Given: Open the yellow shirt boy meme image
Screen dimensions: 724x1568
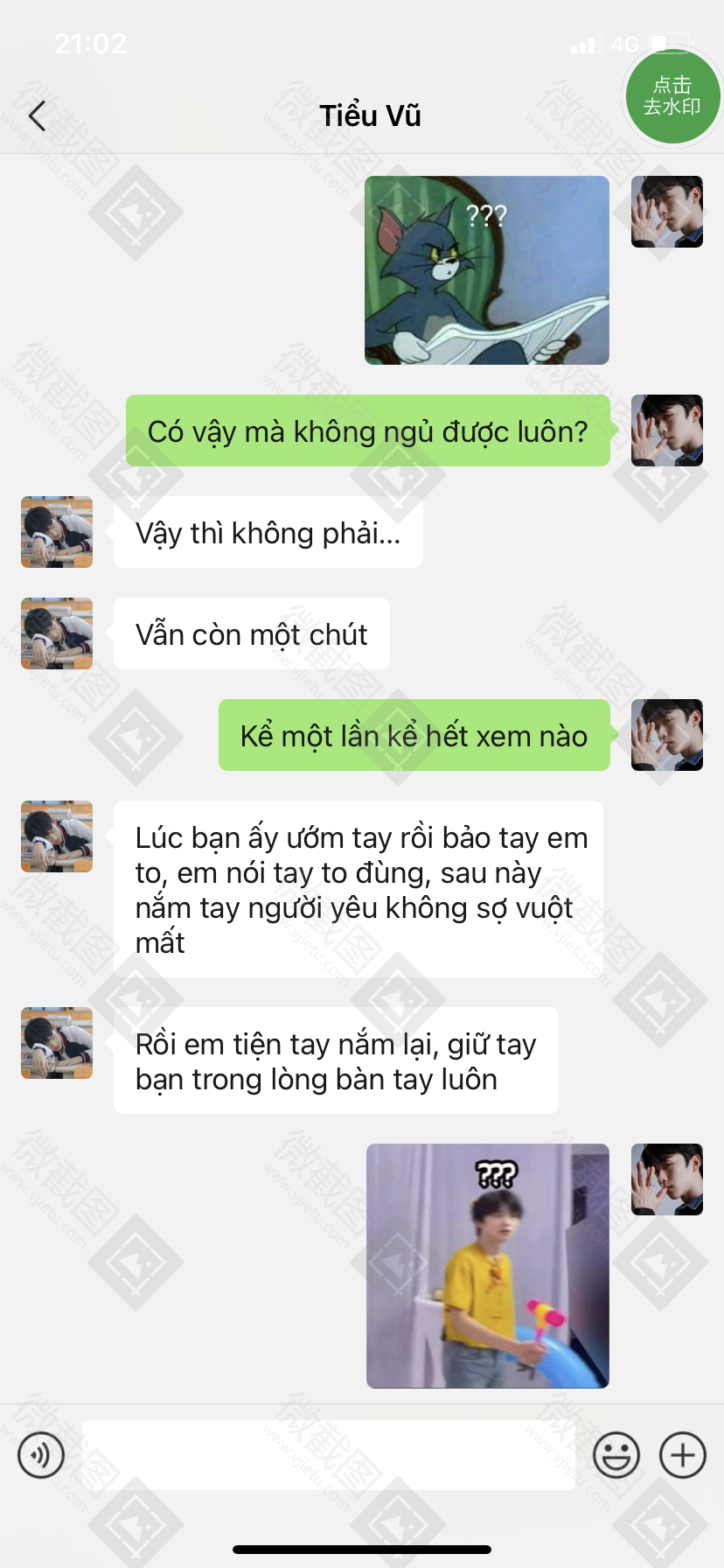Looking at the screenshot, I should tap(488, 1266).
